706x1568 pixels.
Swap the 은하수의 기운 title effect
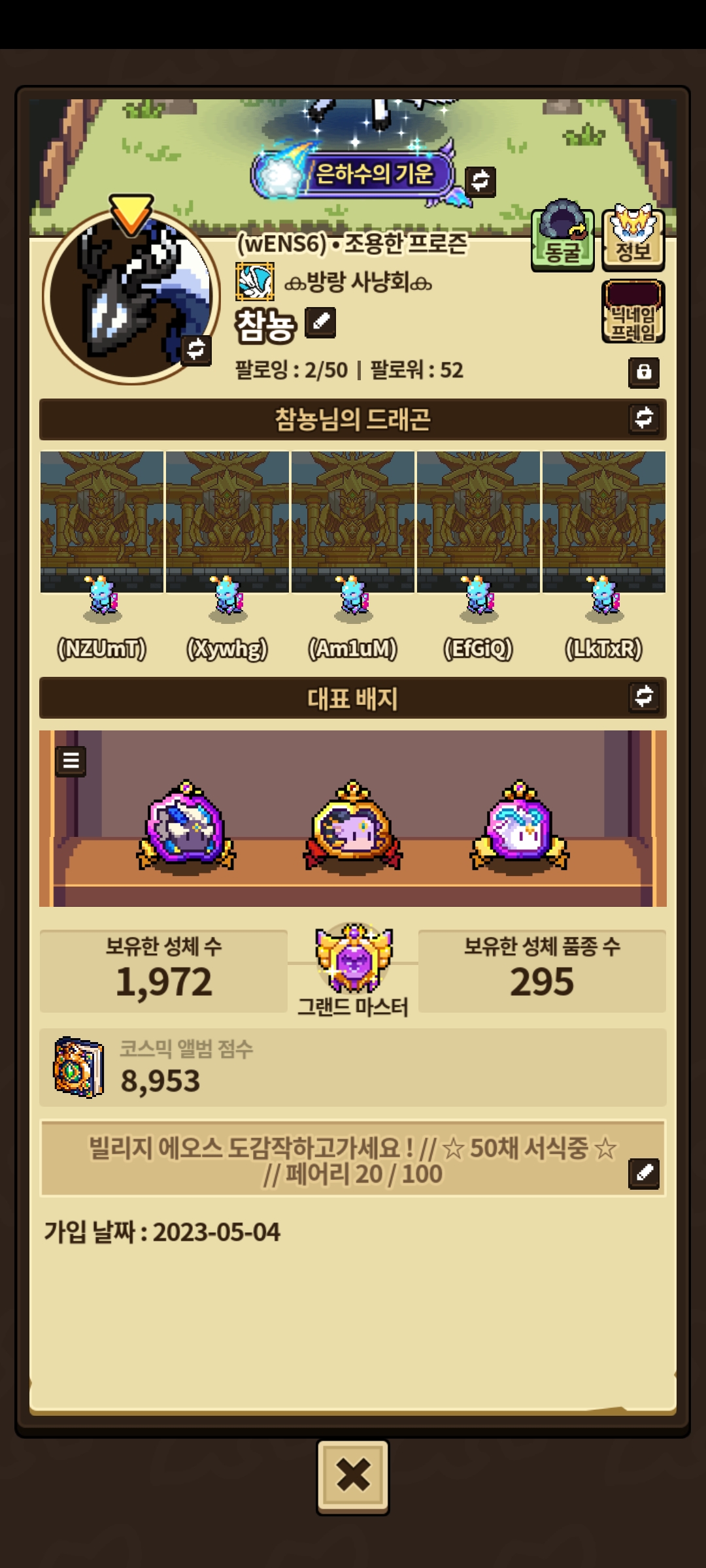point(480,180)
